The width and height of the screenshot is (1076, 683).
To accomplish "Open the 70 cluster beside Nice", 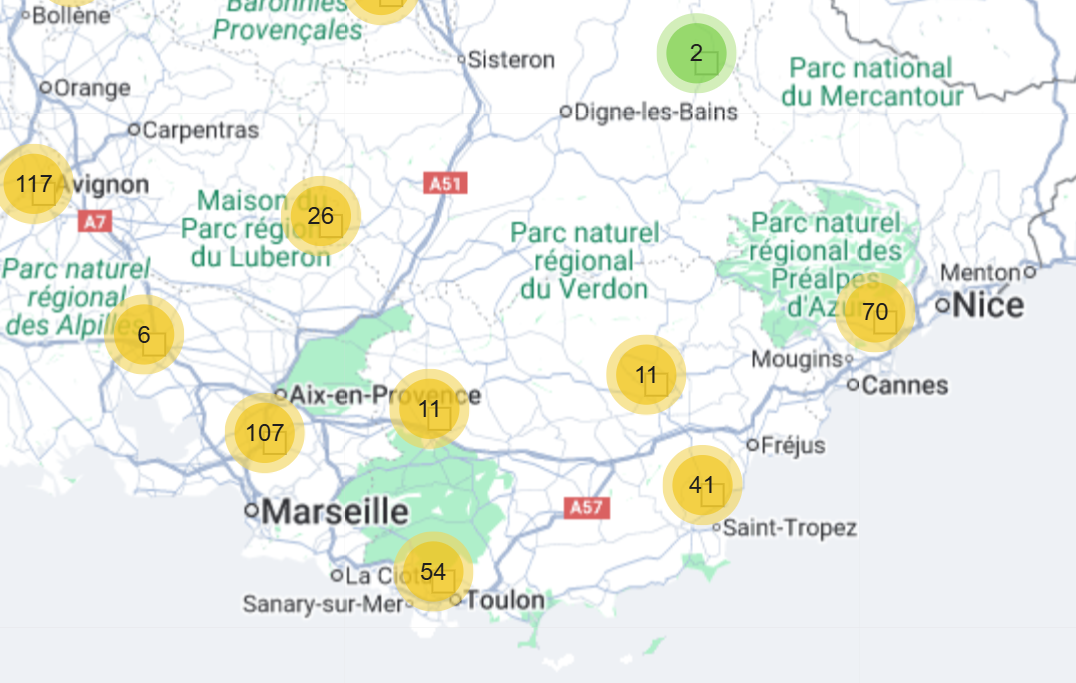I will [875, 312].
